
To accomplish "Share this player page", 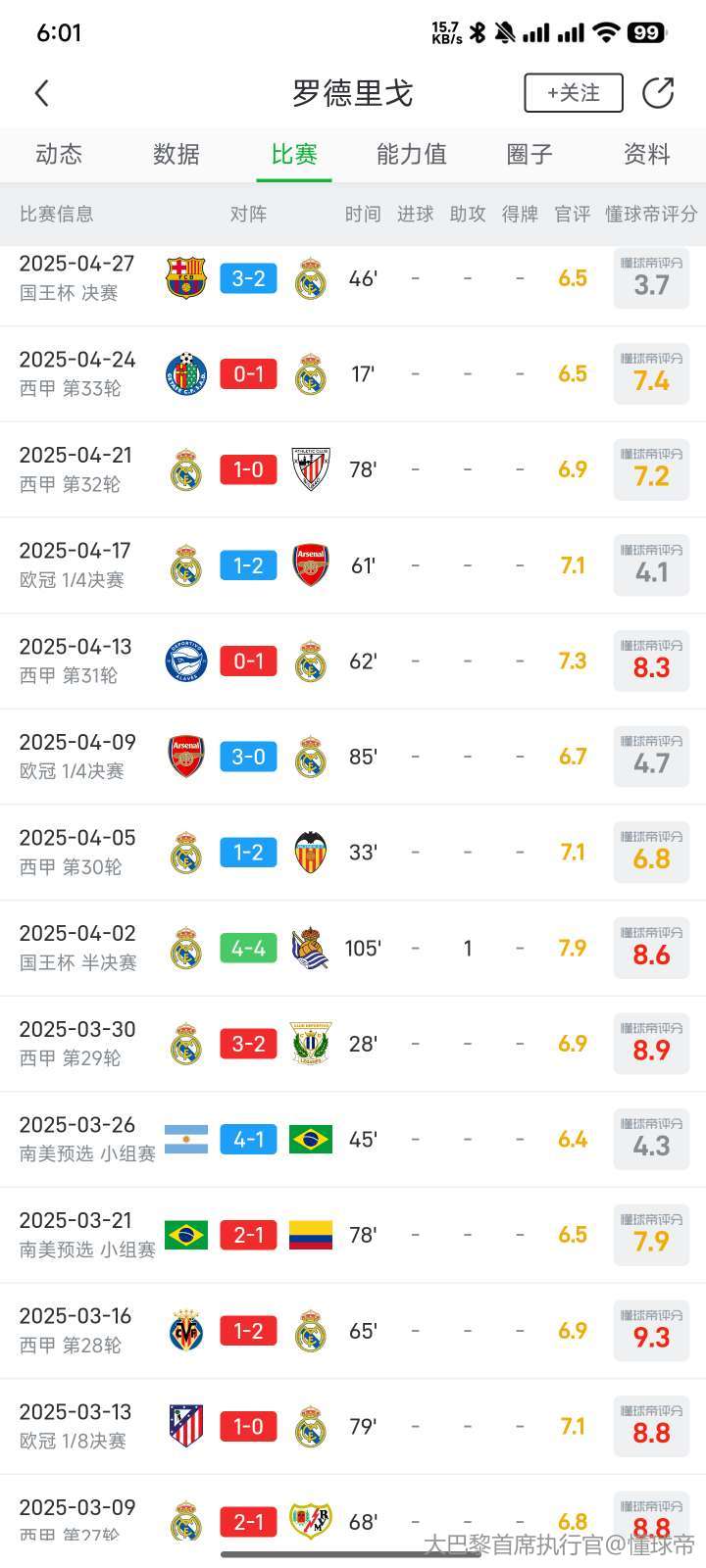I will (658, 93).
